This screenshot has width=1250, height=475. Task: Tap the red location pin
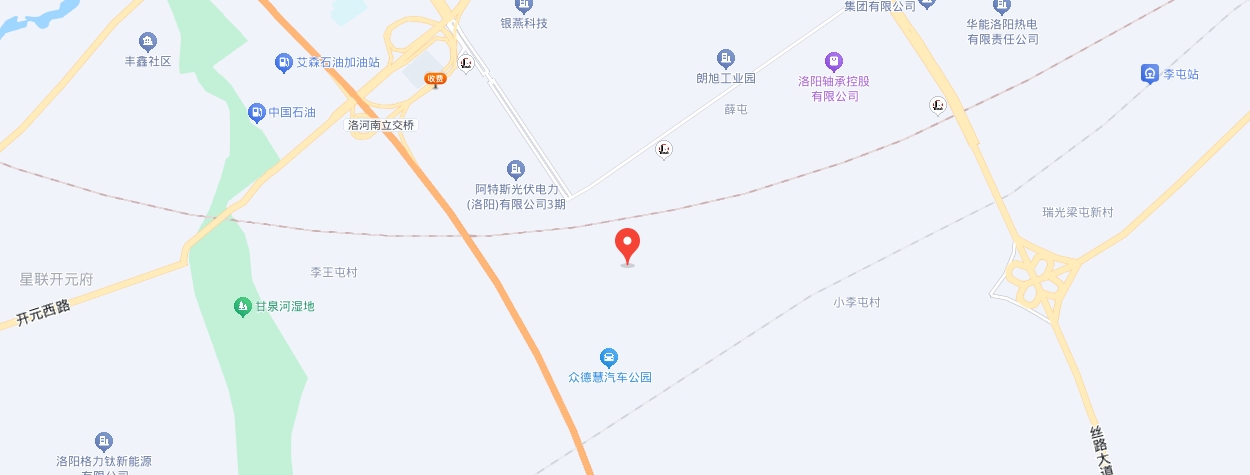(x=627, y=244)
